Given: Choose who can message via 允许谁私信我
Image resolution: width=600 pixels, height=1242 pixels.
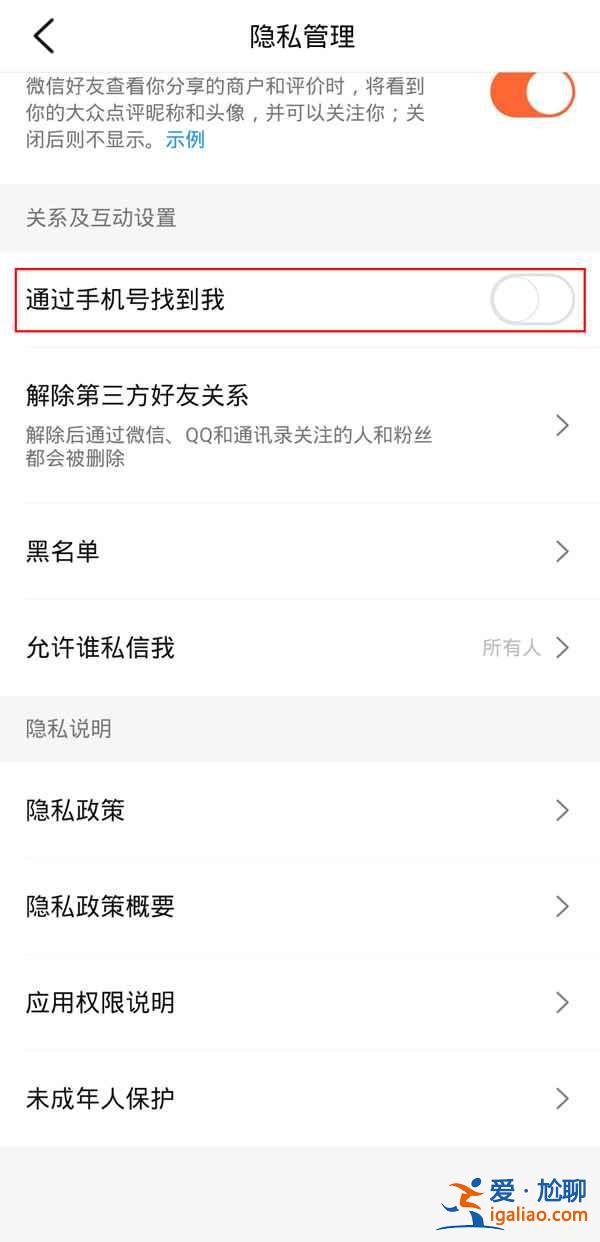Looking at the screenshot, I should coord(300,648).
